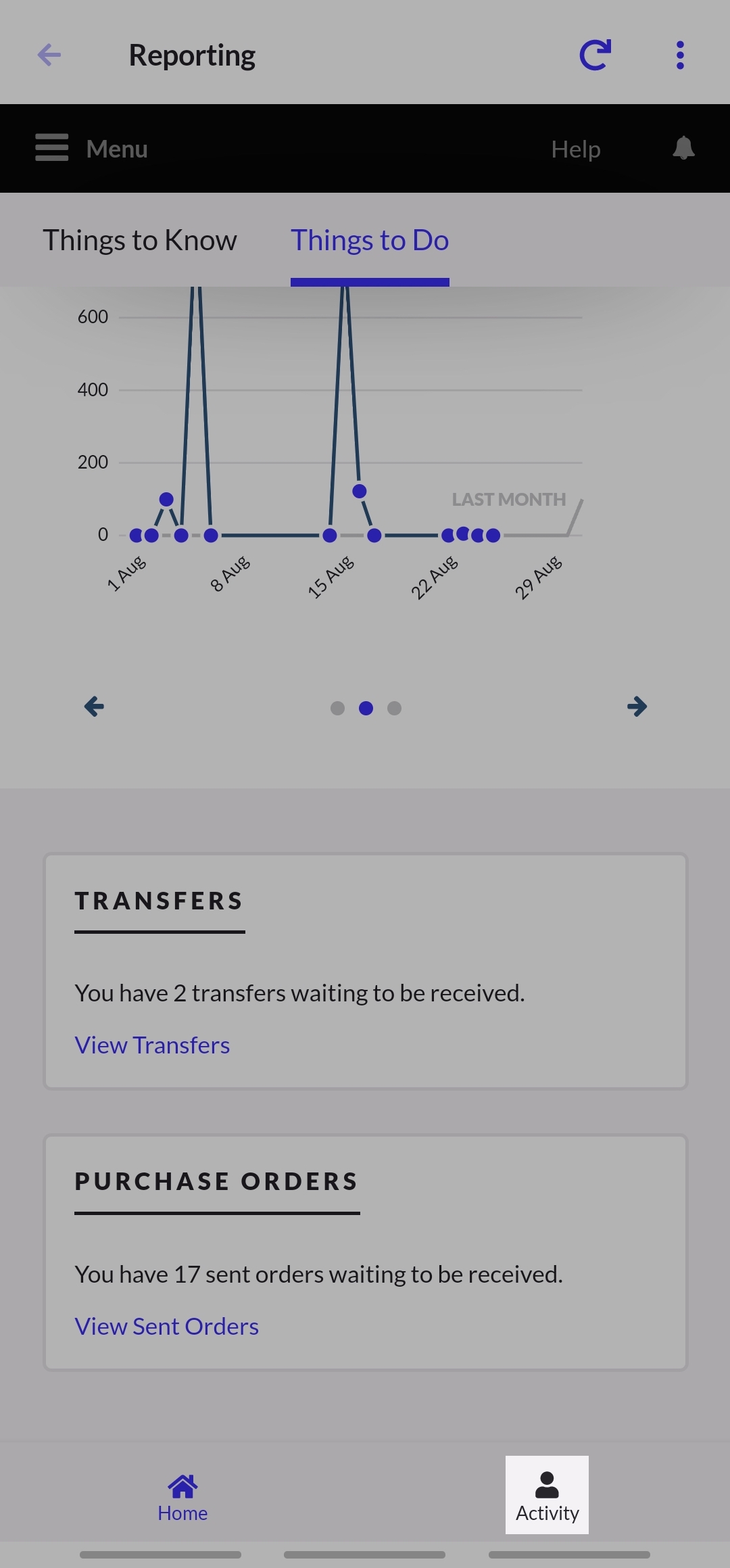Go to the Home tab
The image size is (730, 1568).
coord(182,1497)
